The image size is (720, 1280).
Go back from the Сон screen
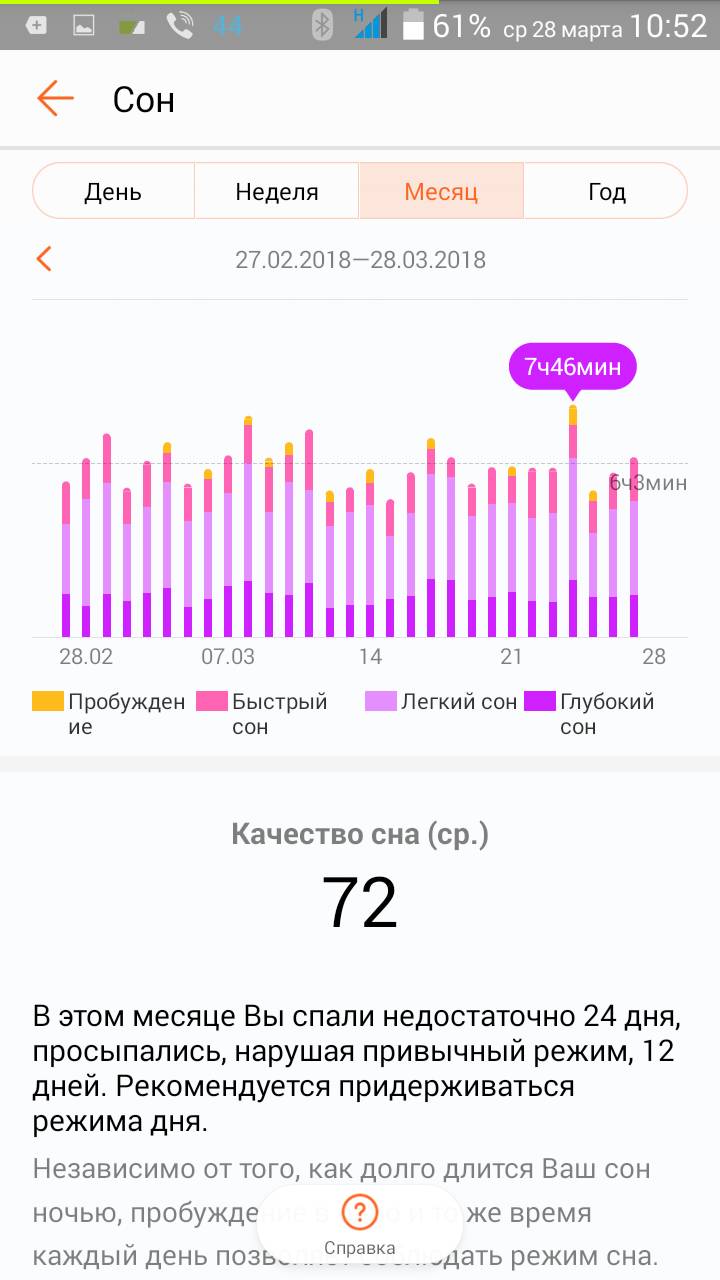56,99
